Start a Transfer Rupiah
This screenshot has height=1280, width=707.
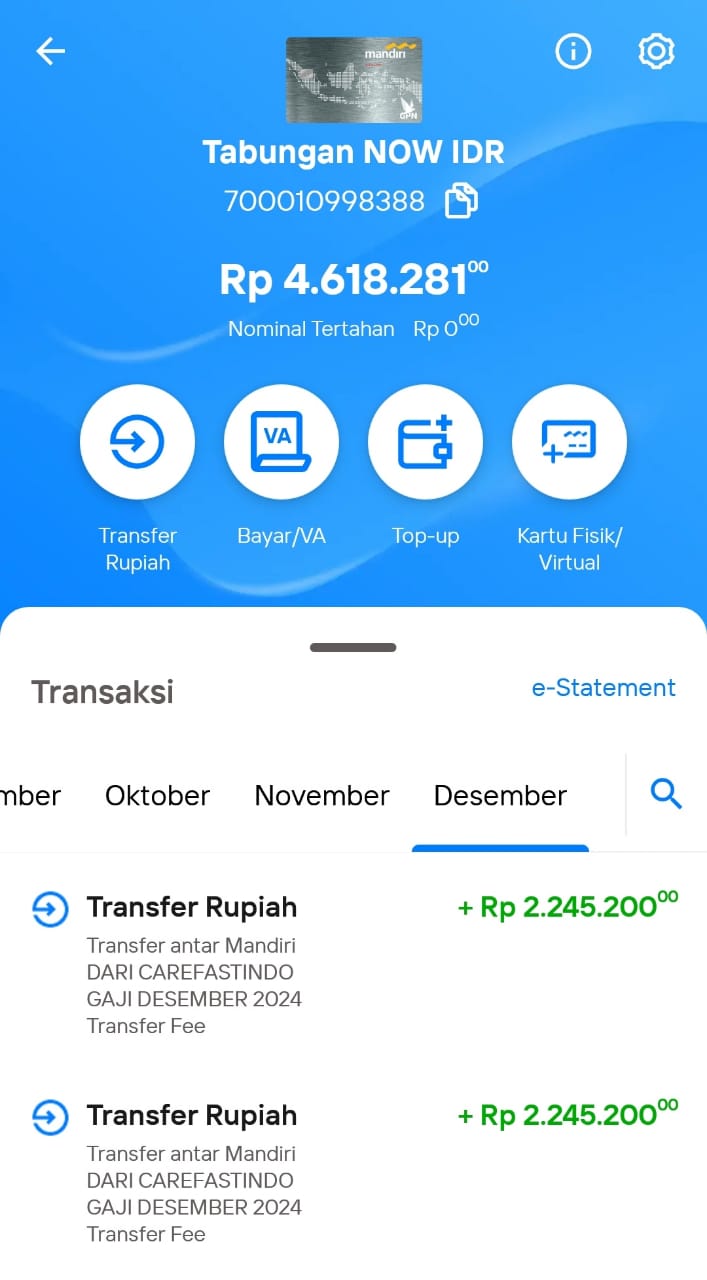point(137,442)
